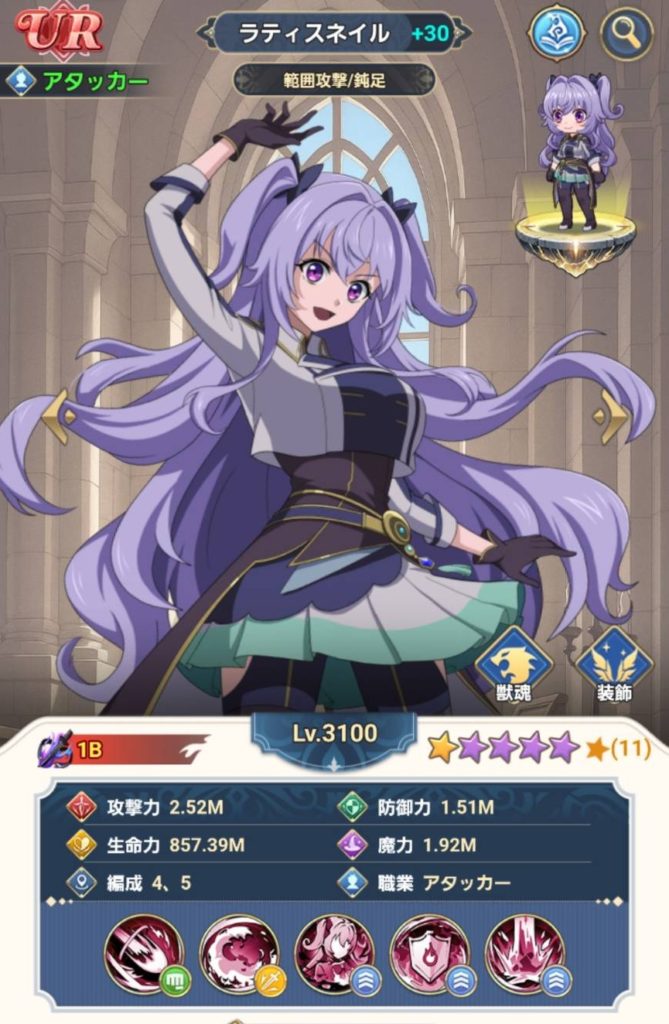
Task: Tap the 範囲攻撃/鈍足 trait label
Action: (334, 79)
